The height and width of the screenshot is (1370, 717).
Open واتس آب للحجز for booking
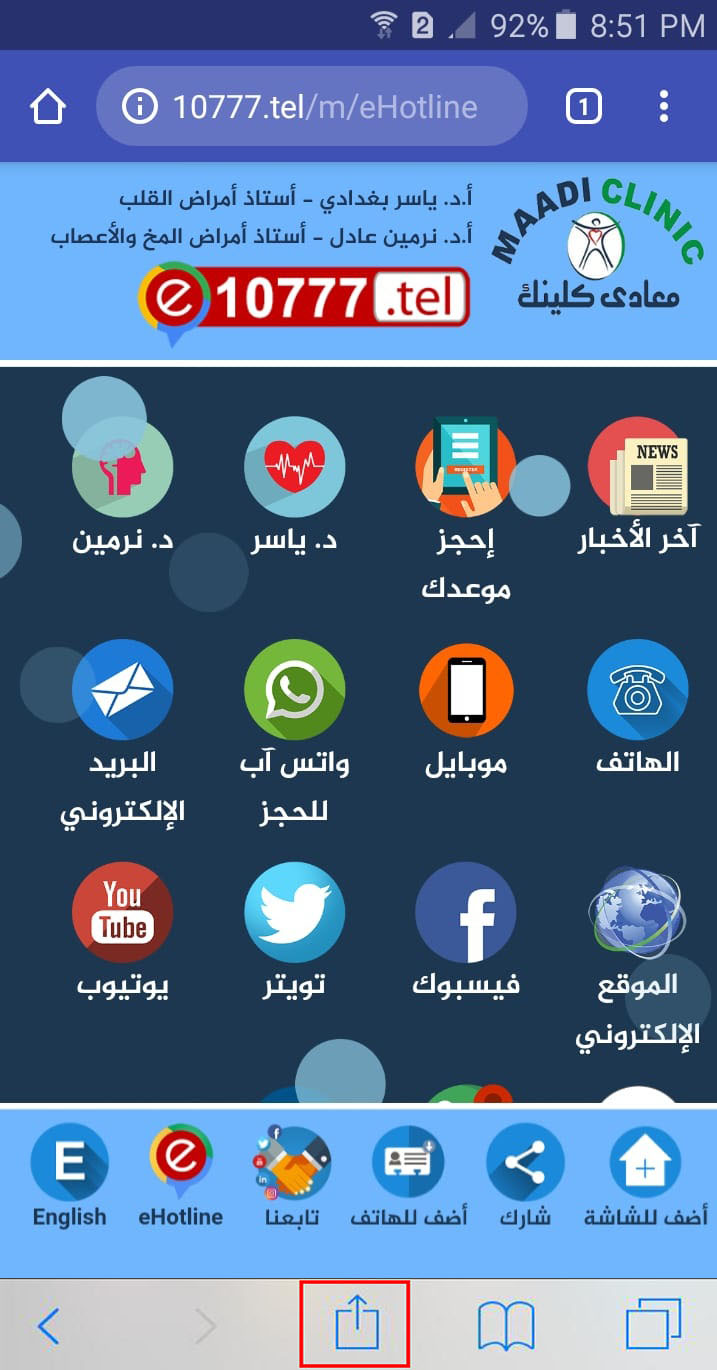click(x=294, y=690)
